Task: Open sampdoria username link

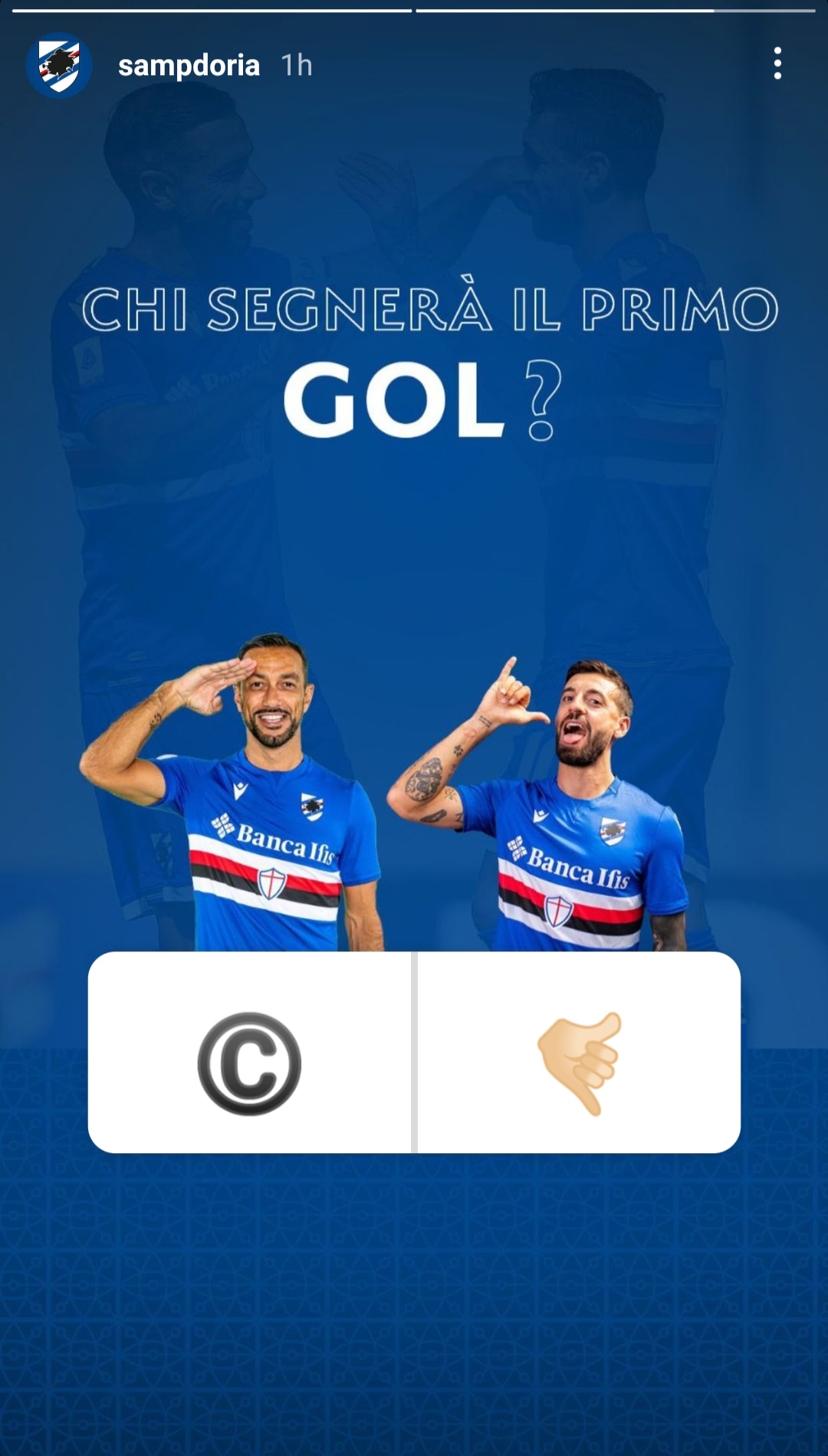Action: (189, 65)
